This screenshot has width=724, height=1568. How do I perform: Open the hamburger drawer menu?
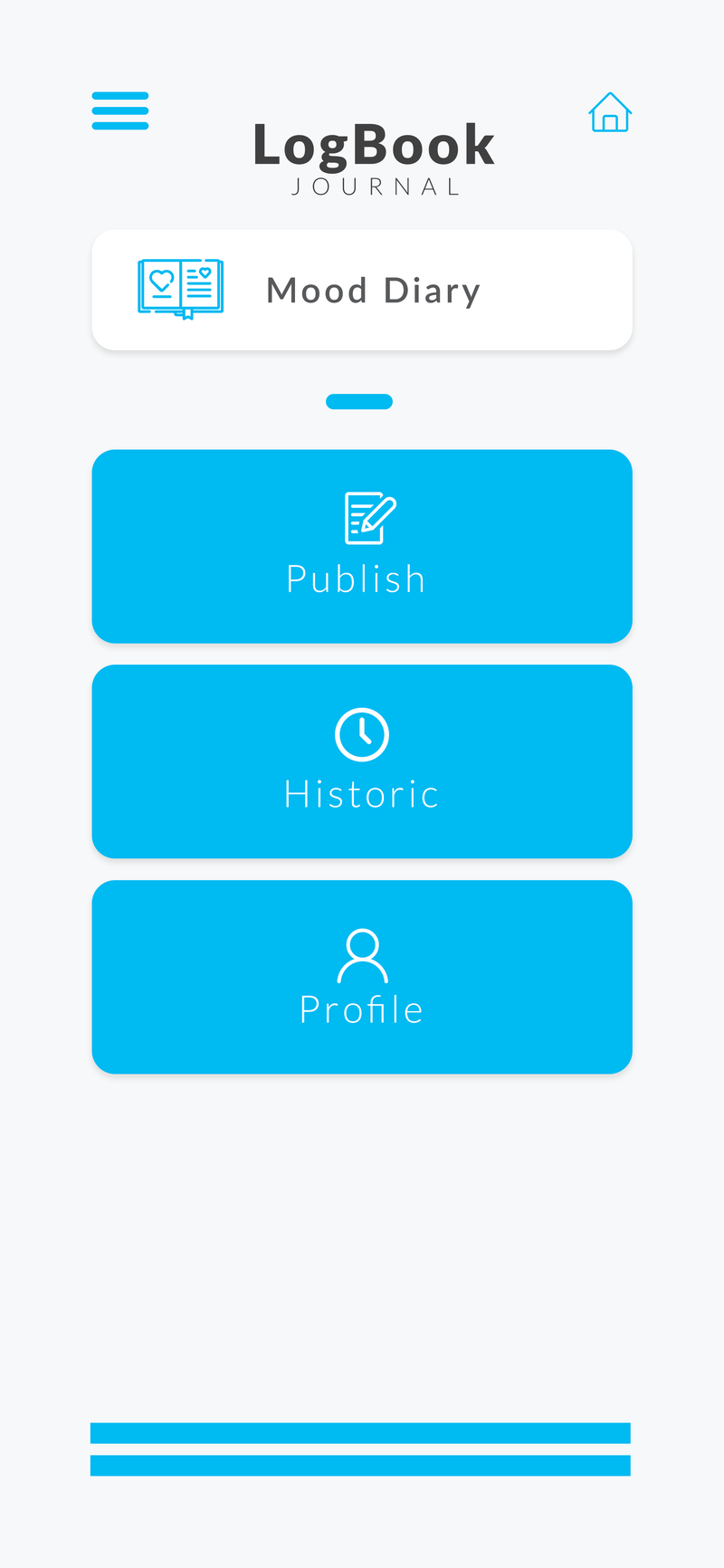pos(120,110)
